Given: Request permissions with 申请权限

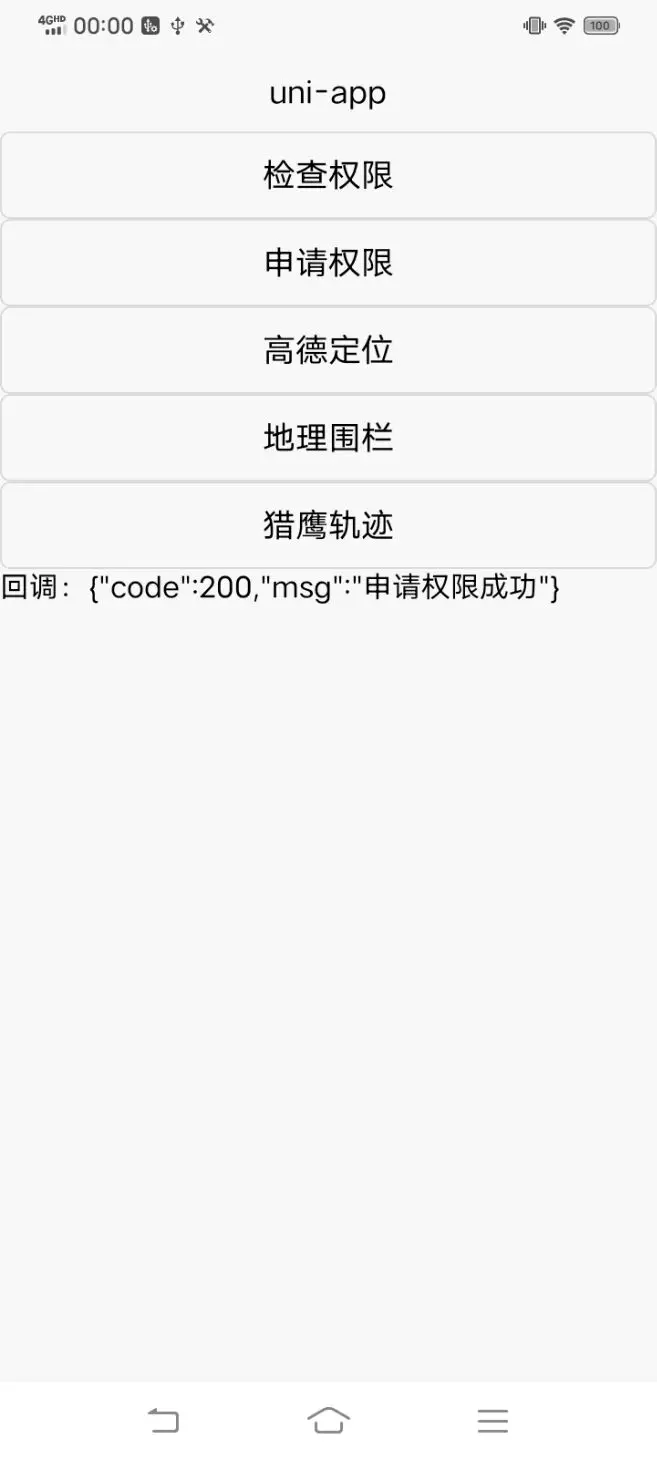Looking at the screenshot, I should [328, 263].
